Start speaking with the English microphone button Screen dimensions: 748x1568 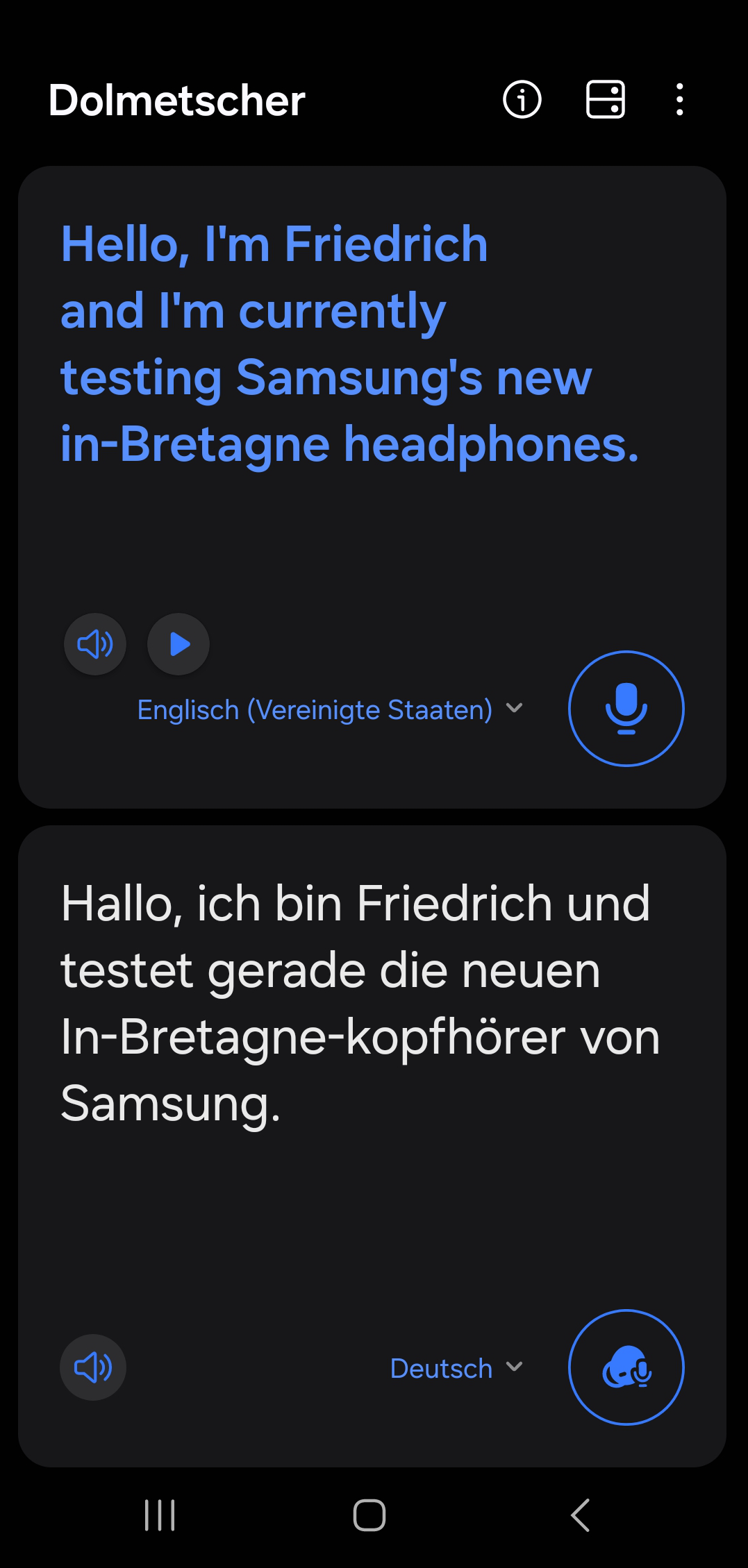point(626,709)
